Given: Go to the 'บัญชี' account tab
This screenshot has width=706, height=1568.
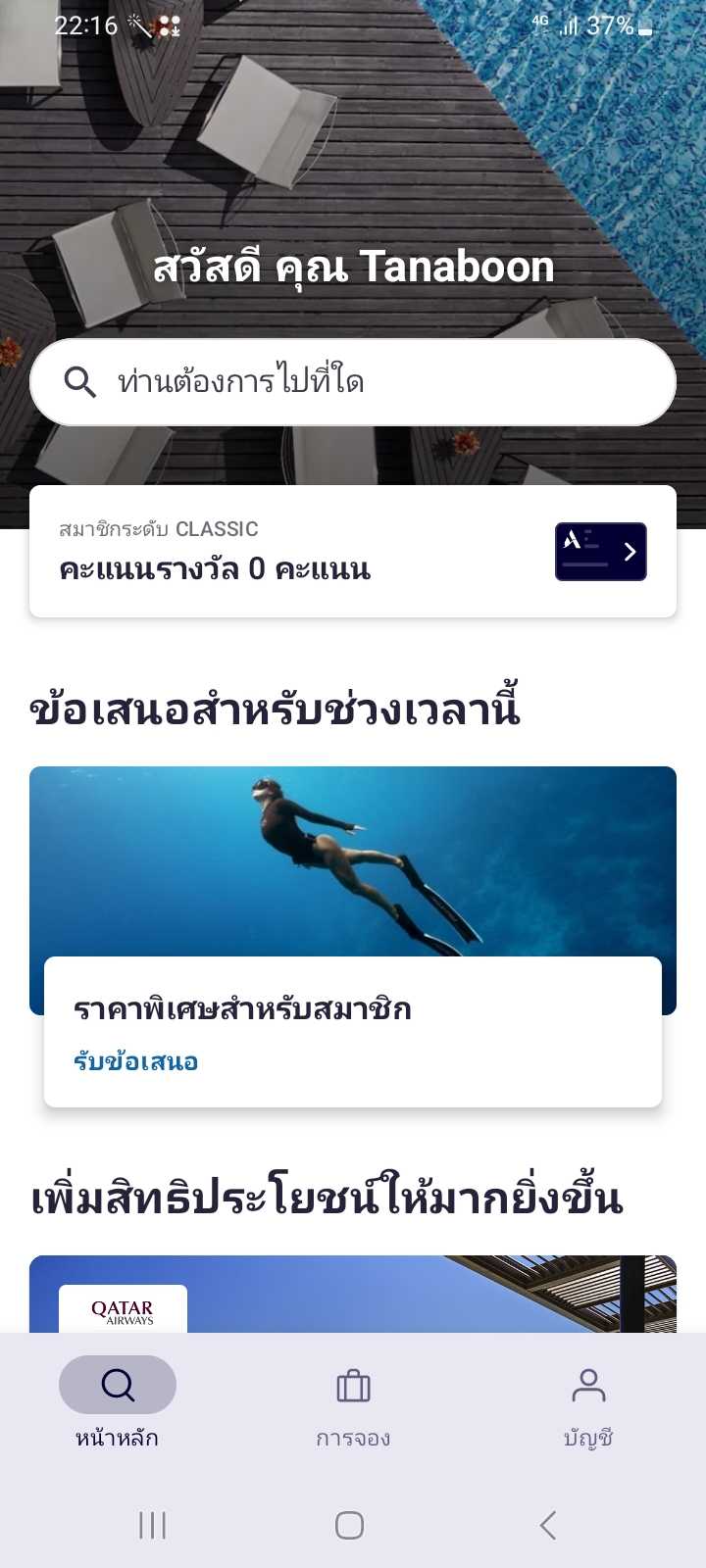Looking at the screenshot, I should 588,1401.
